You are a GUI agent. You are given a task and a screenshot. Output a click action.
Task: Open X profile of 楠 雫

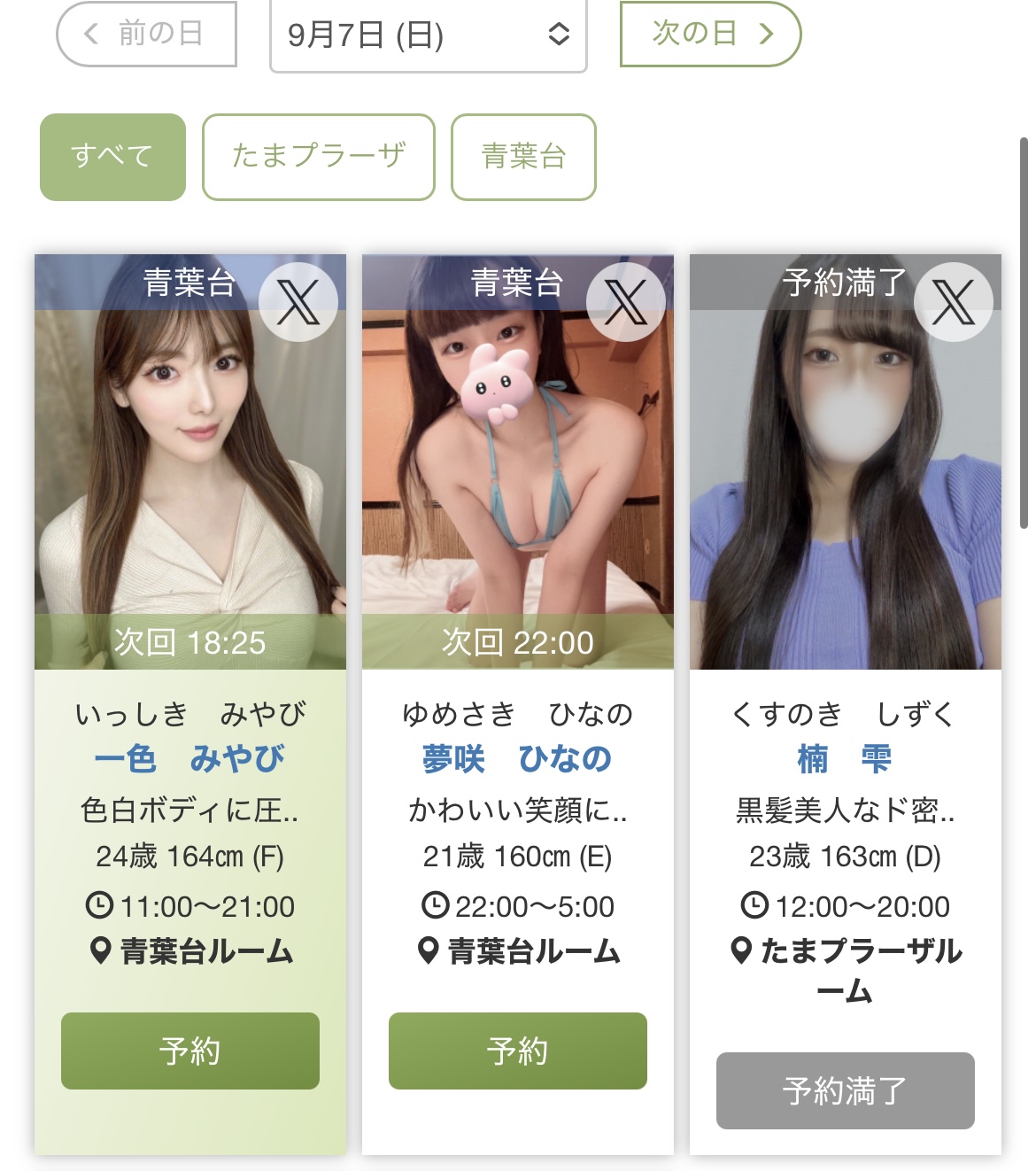point(954,302)
